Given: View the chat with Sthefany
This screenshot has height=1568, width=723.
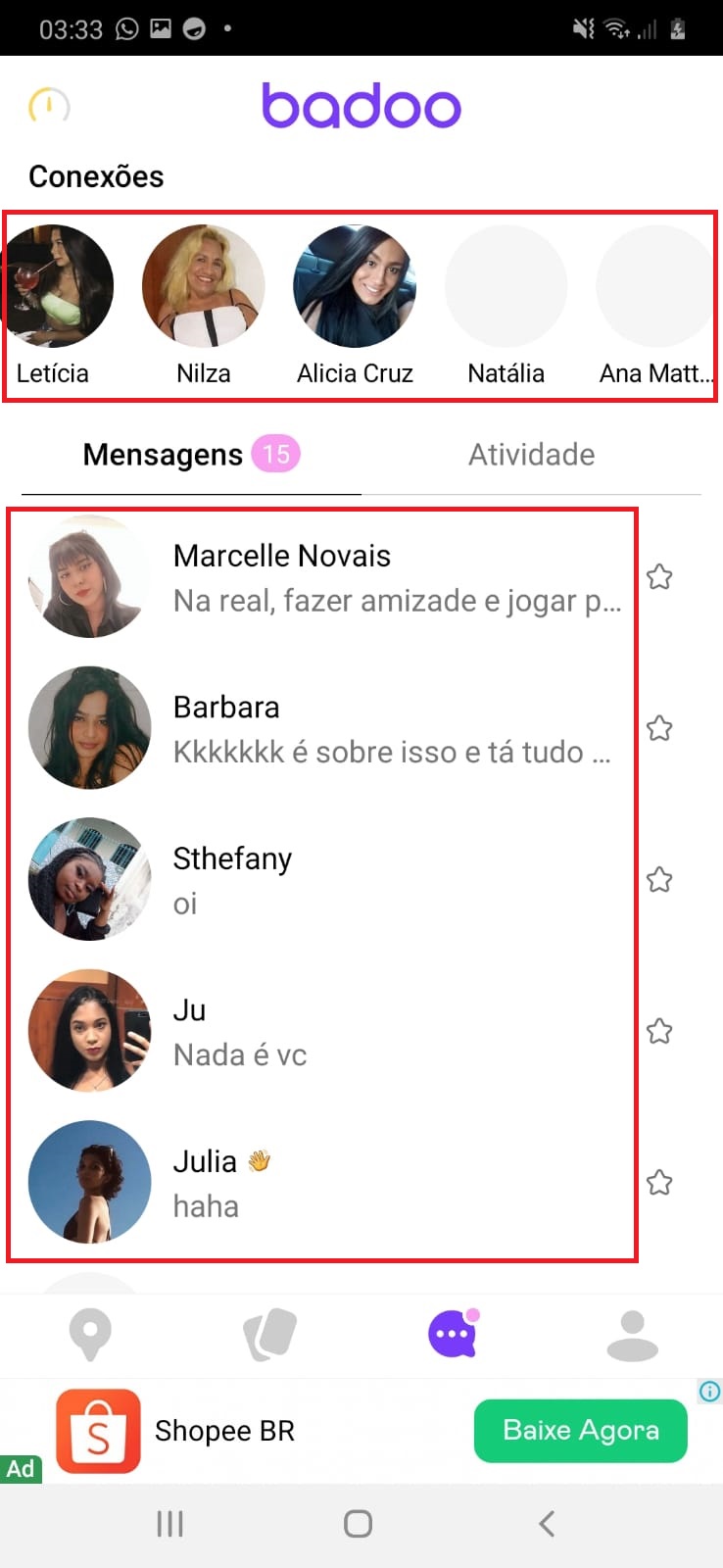Looking at the screenshot, I should pyautogui.click(x=323, y=879).
